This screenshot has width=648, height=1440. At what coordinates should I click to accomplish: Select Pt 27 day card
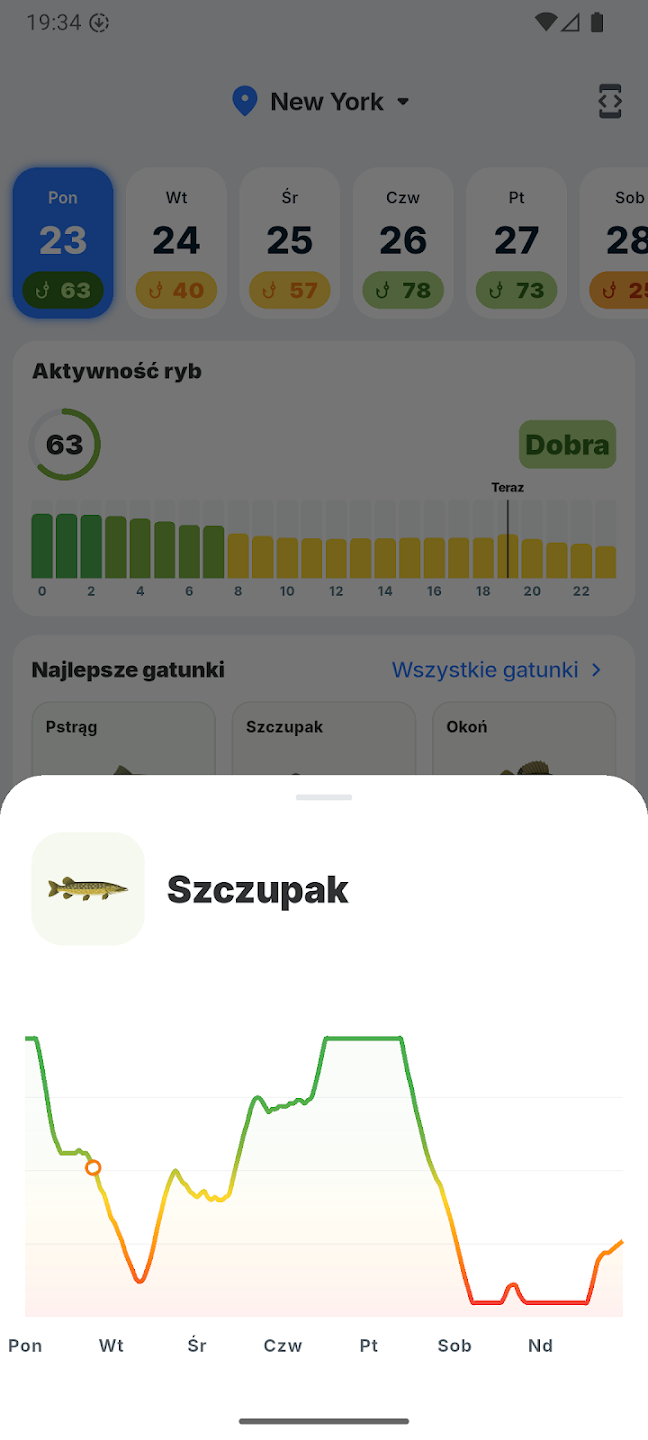pyautogui.click(x=516, y=243)
